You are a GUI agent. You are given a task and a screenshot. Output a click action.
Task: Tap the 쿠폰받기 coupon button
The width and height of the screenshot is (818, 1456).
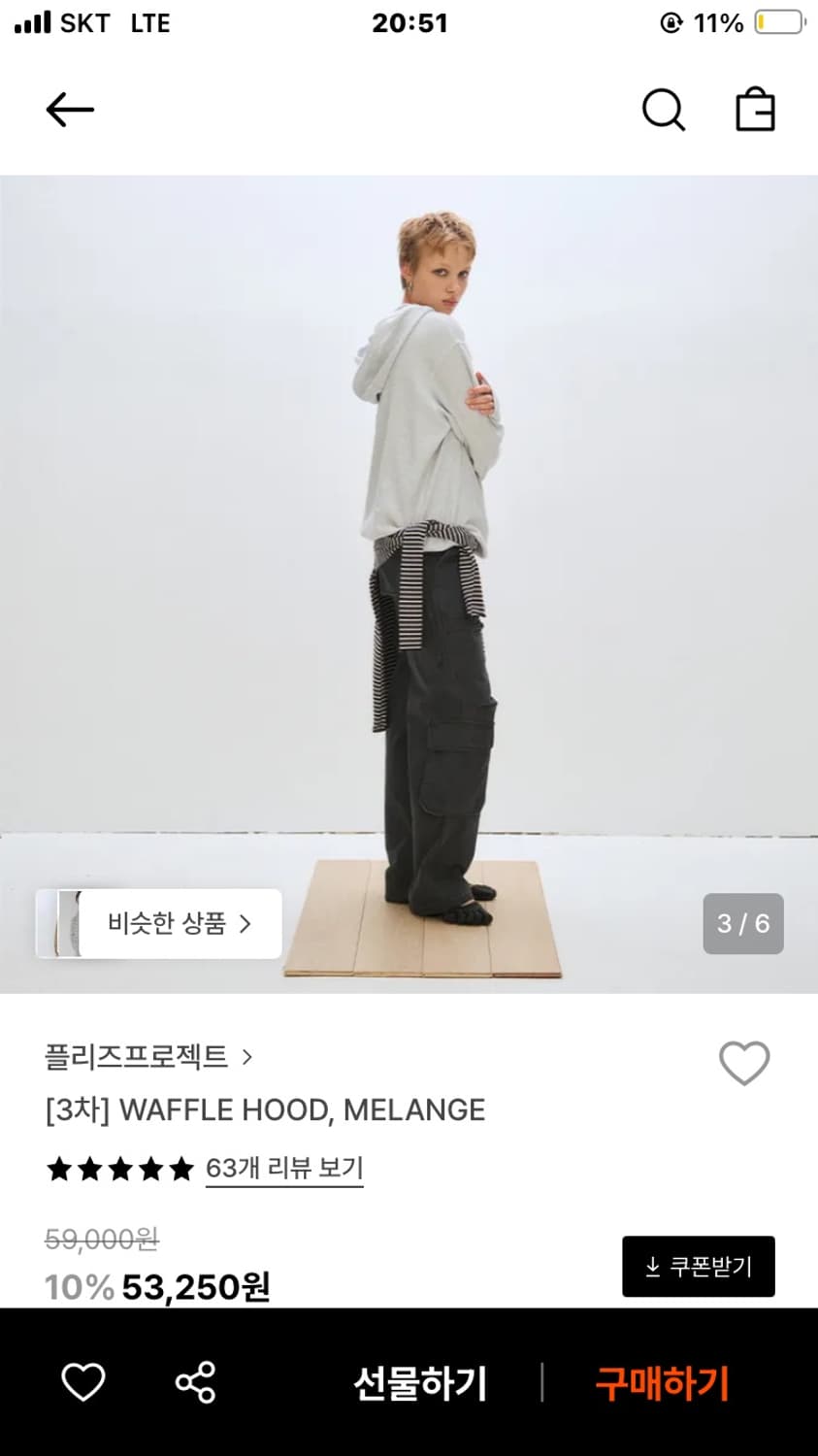click(x=698, y=1266)
